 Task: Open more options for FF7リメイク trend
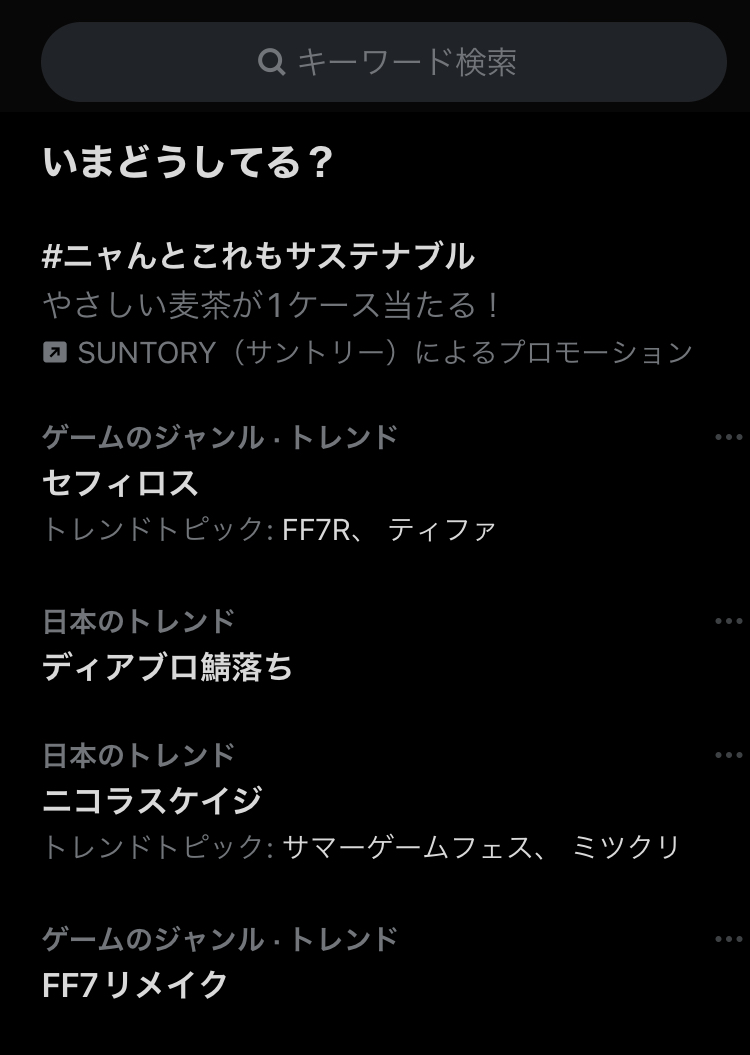[728, 939]
